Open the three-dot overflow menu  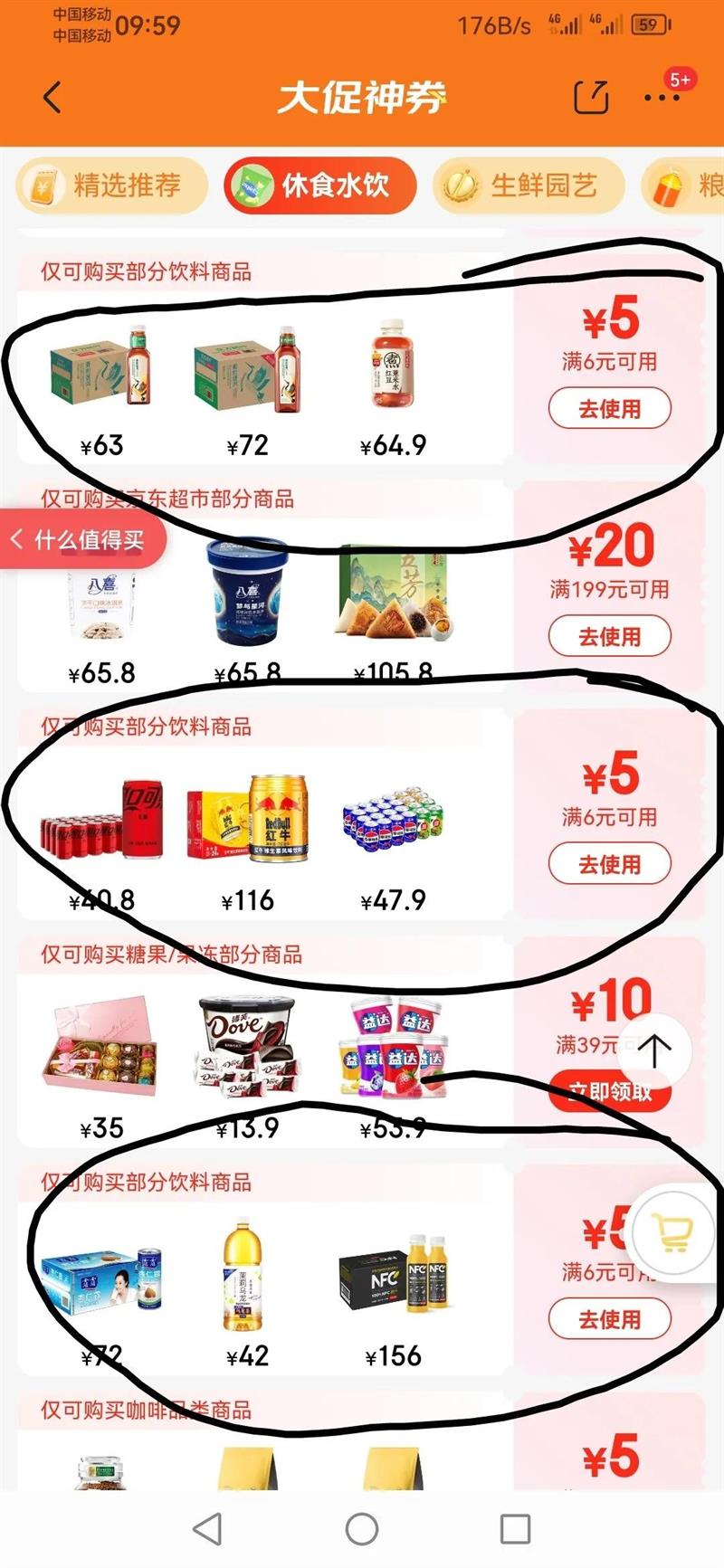point(662,97)
